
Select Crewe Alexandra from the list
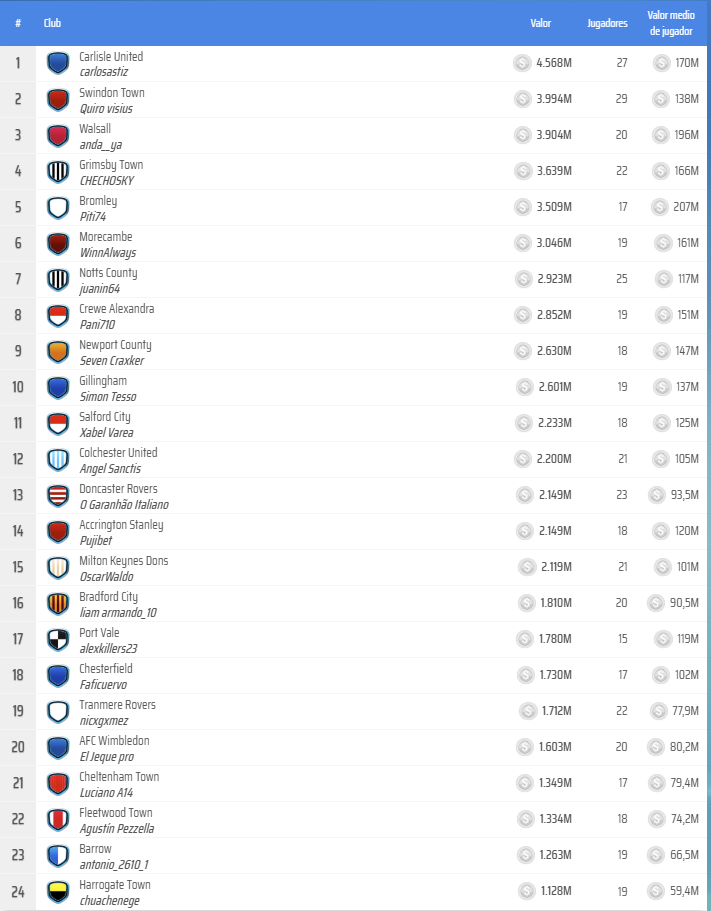[117, 309]
